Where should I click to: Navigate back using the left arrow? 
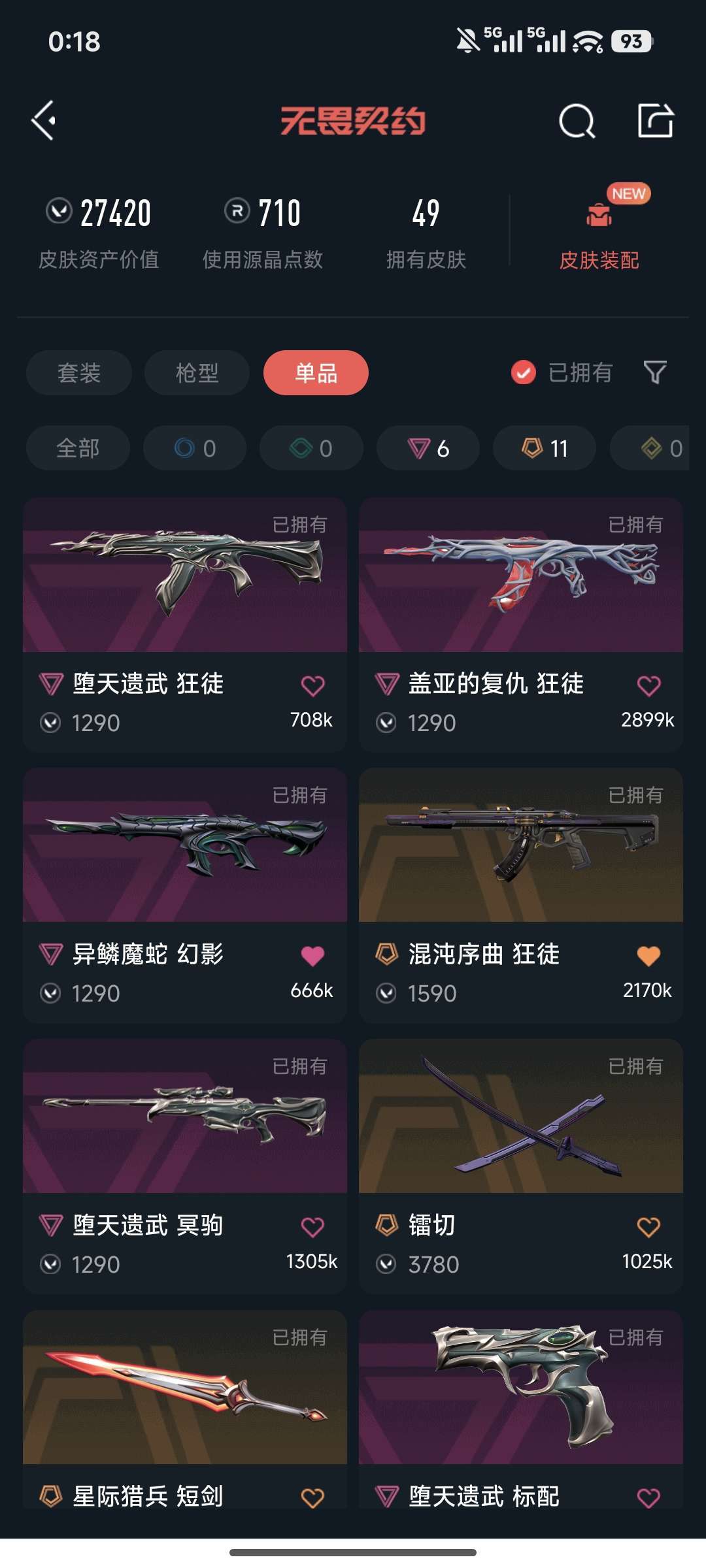[x=43, y=122]
